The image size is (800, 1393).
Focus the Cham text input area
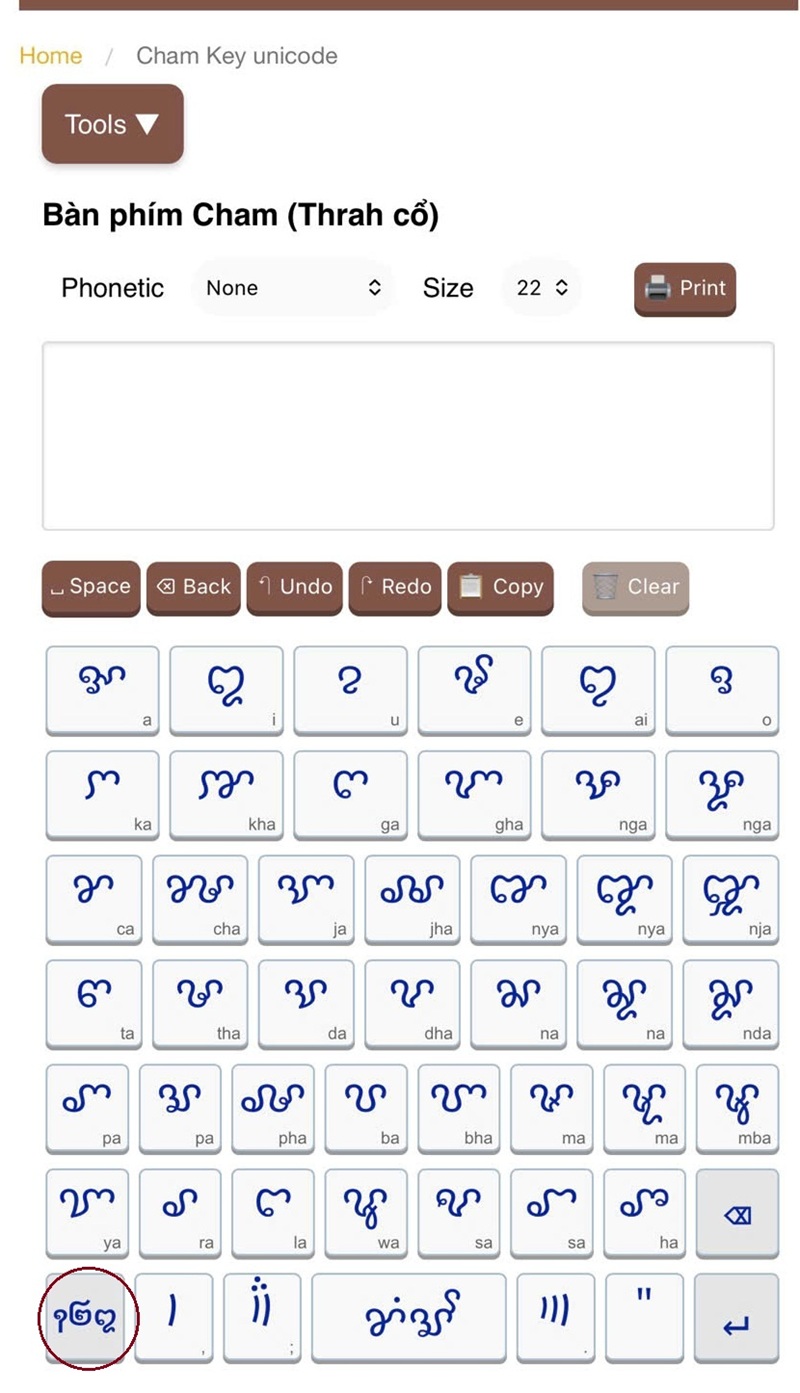point(408,435)
